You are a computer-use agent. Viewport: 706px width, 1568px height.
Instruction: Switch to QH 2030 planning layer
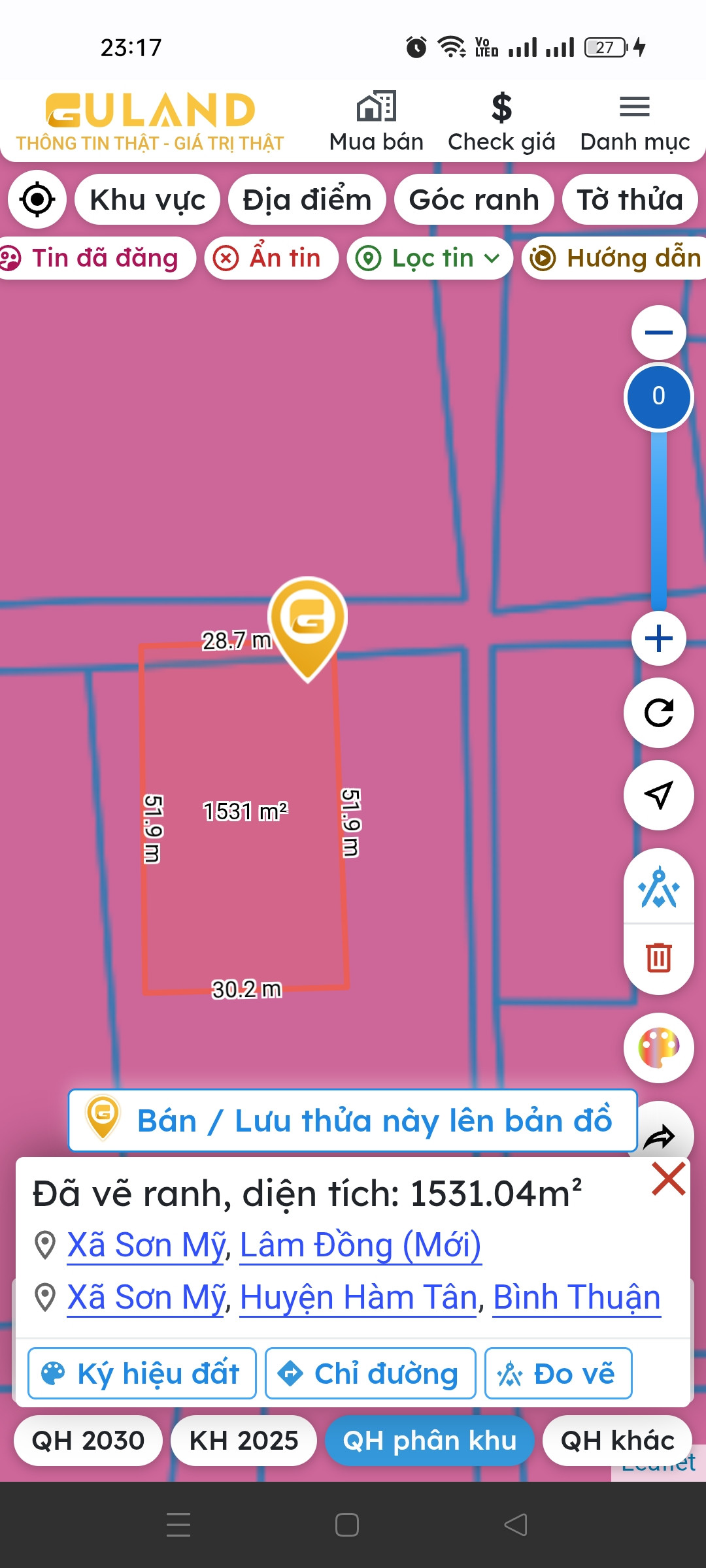(x=88, y=1441)
